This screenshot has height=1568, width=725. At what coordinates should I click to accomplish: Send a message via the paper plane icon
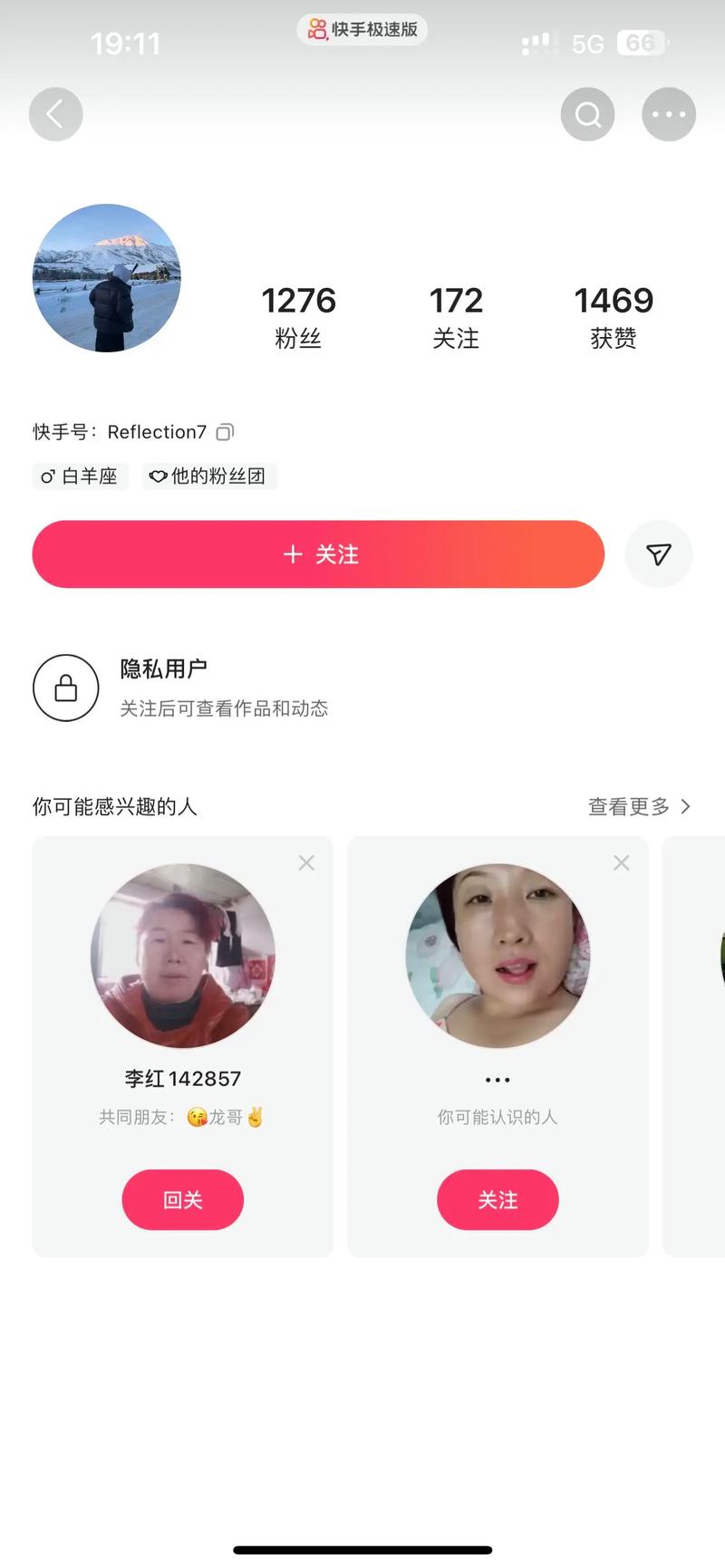click(659, 554)
